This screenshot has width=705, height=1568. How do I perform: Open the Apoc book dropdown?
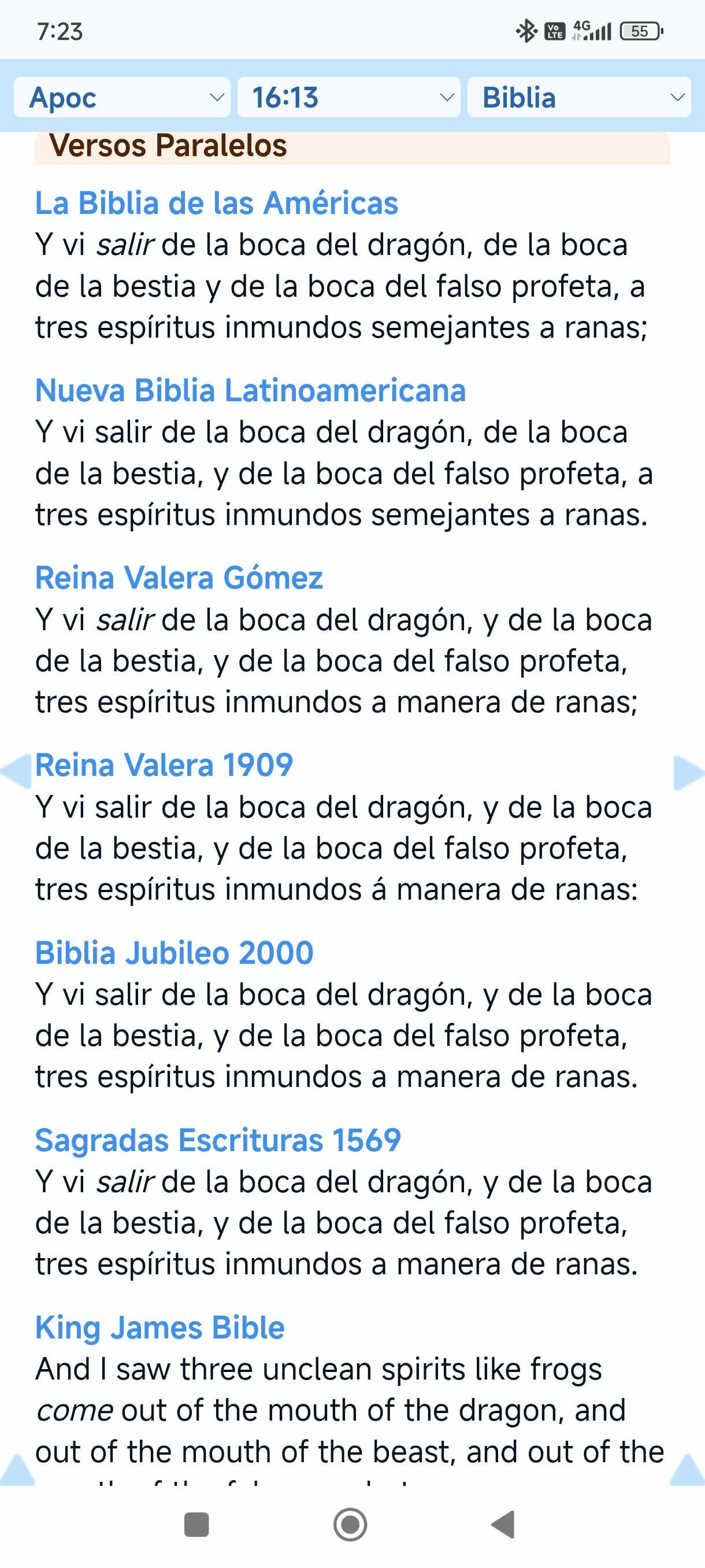point(122,97)
